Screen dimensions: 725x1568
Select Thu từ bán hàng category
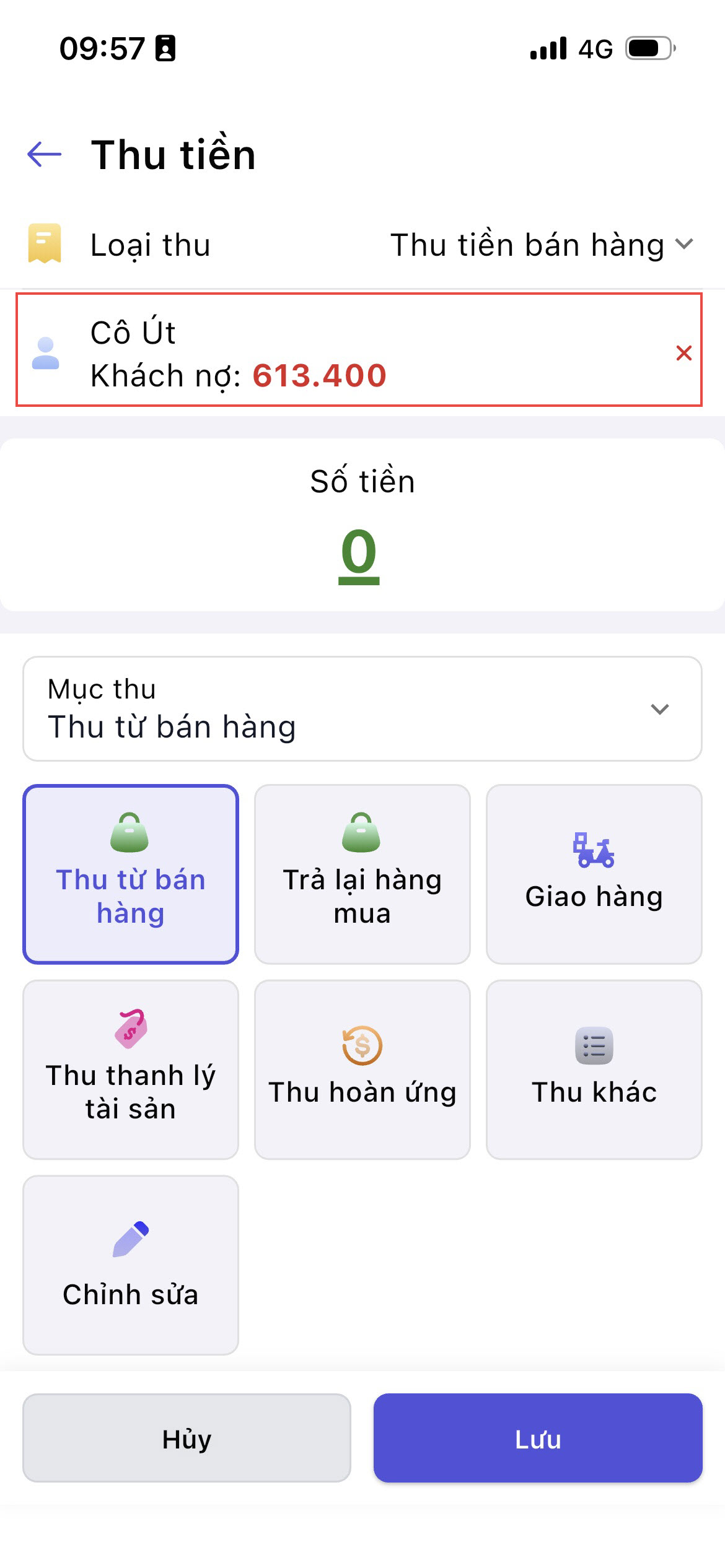pos(131,874)
